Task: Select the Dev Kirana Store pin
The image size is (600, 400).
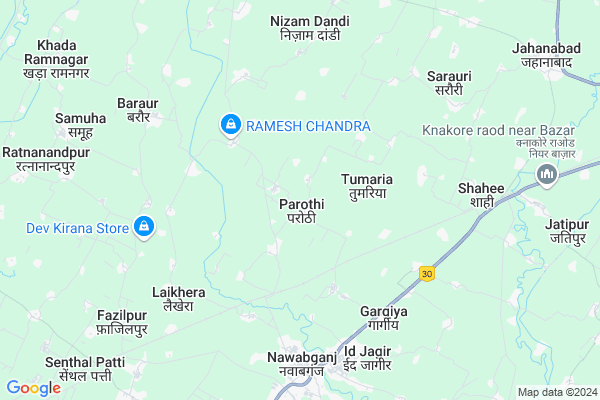Action: point(144,228)
